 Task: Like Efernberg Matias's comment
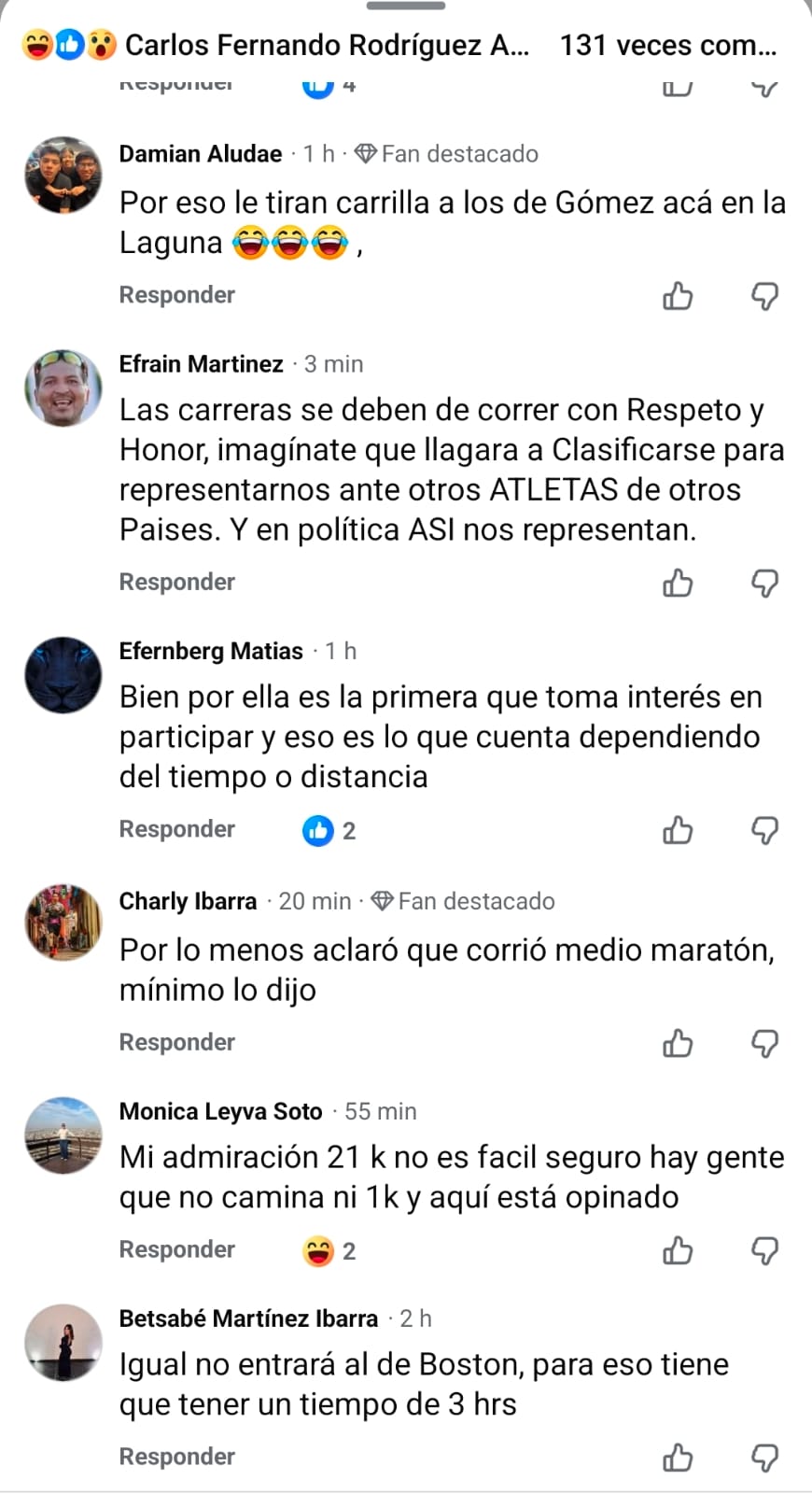678,830
